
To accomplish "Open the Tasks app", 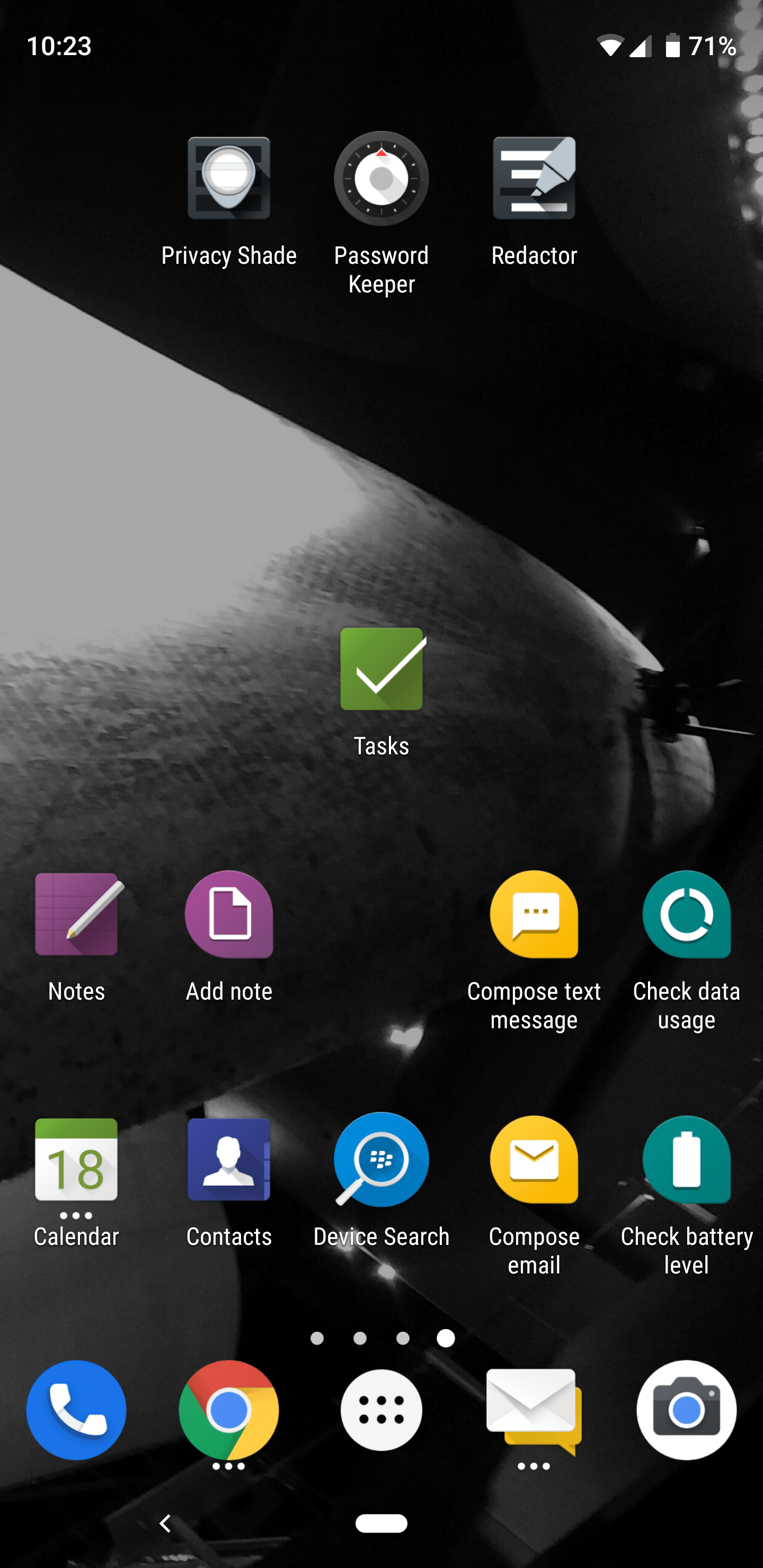I will pos(381,669).
